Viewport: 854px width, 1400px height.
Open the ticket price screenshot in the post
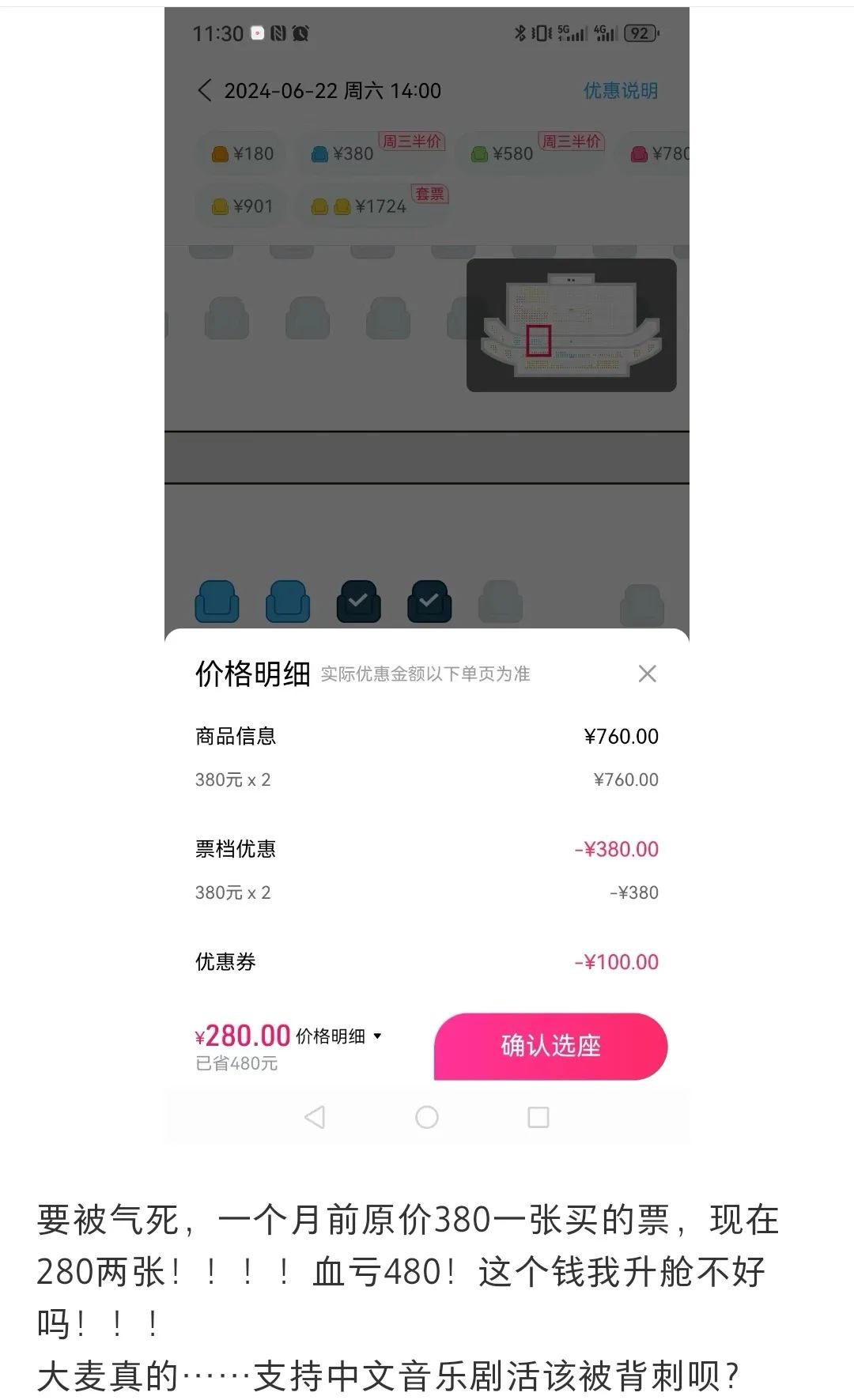point(427,575)
